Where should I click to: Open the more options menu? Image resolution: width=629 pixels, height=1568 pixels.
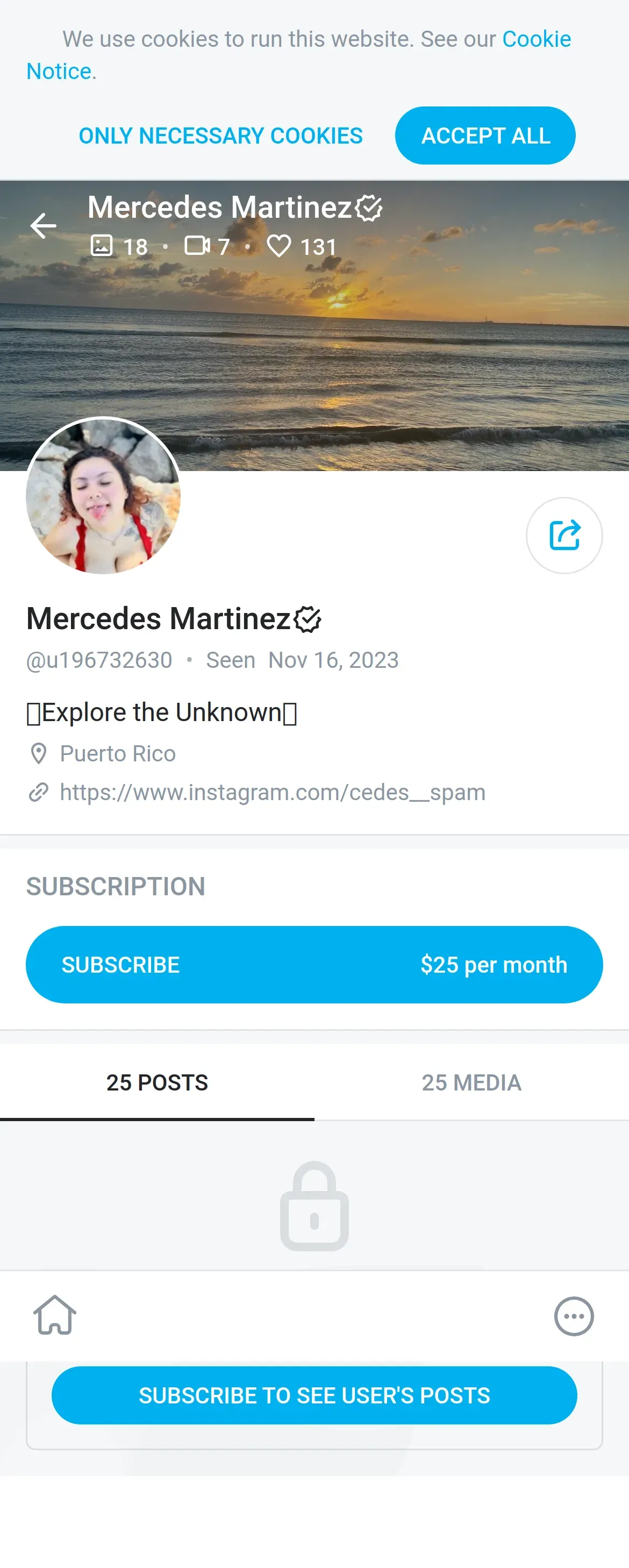pos(573,1316)
